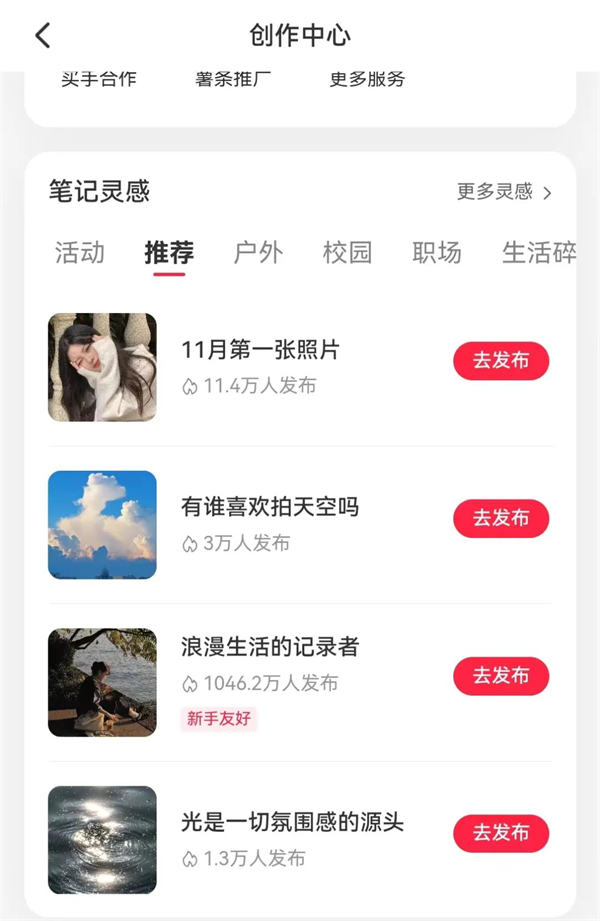Image resolution: width=600 pixels, height=921 pixels.
Task: Open the 校园 tab
Action: pos(347,253)
